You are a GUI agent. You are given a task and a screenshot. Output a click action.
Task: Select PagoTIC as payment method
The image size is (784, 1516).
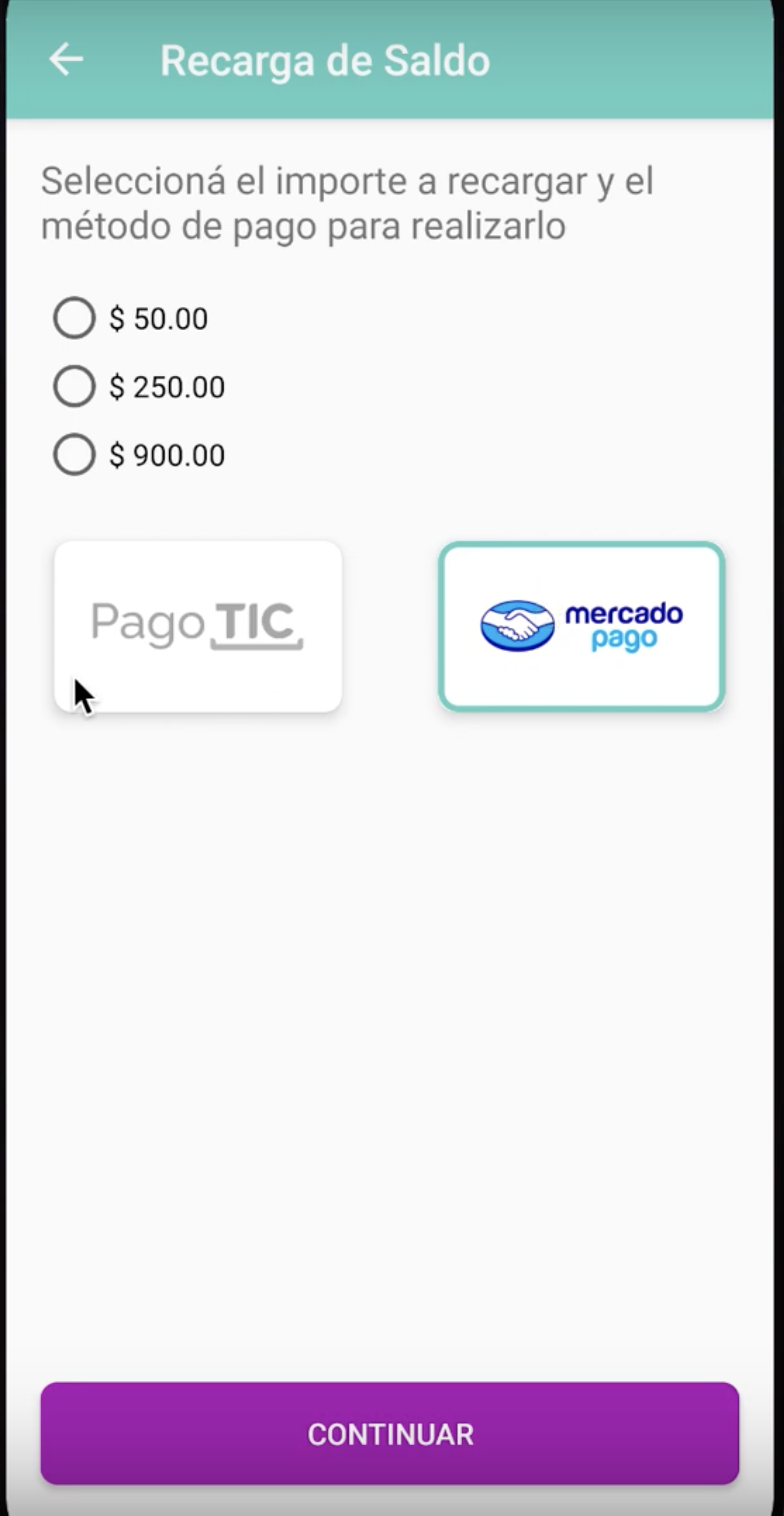tap(198, 626)
